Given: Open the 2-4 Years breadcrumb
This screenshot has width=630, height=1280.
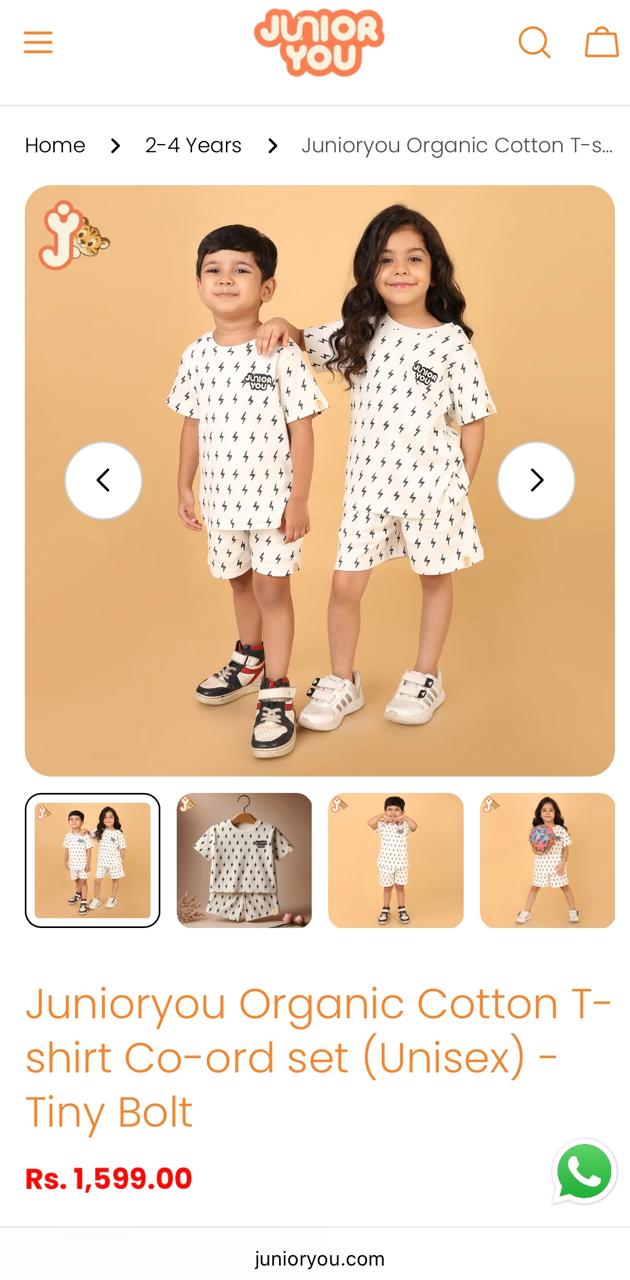Looking at the screenshot, I should tap(193, 145).
